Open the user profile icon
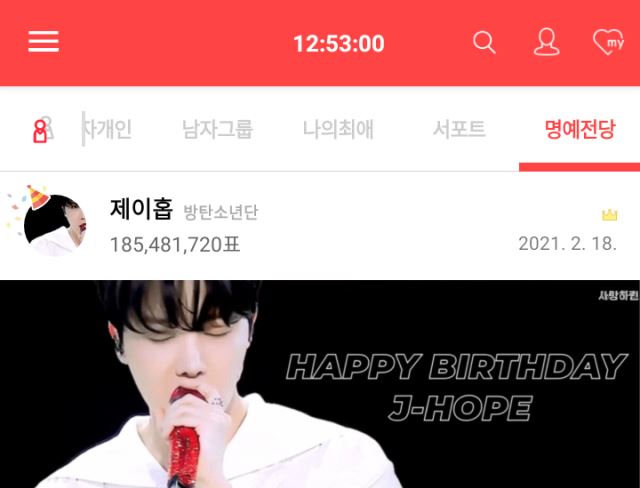640x488 pixels. [546, 42]
